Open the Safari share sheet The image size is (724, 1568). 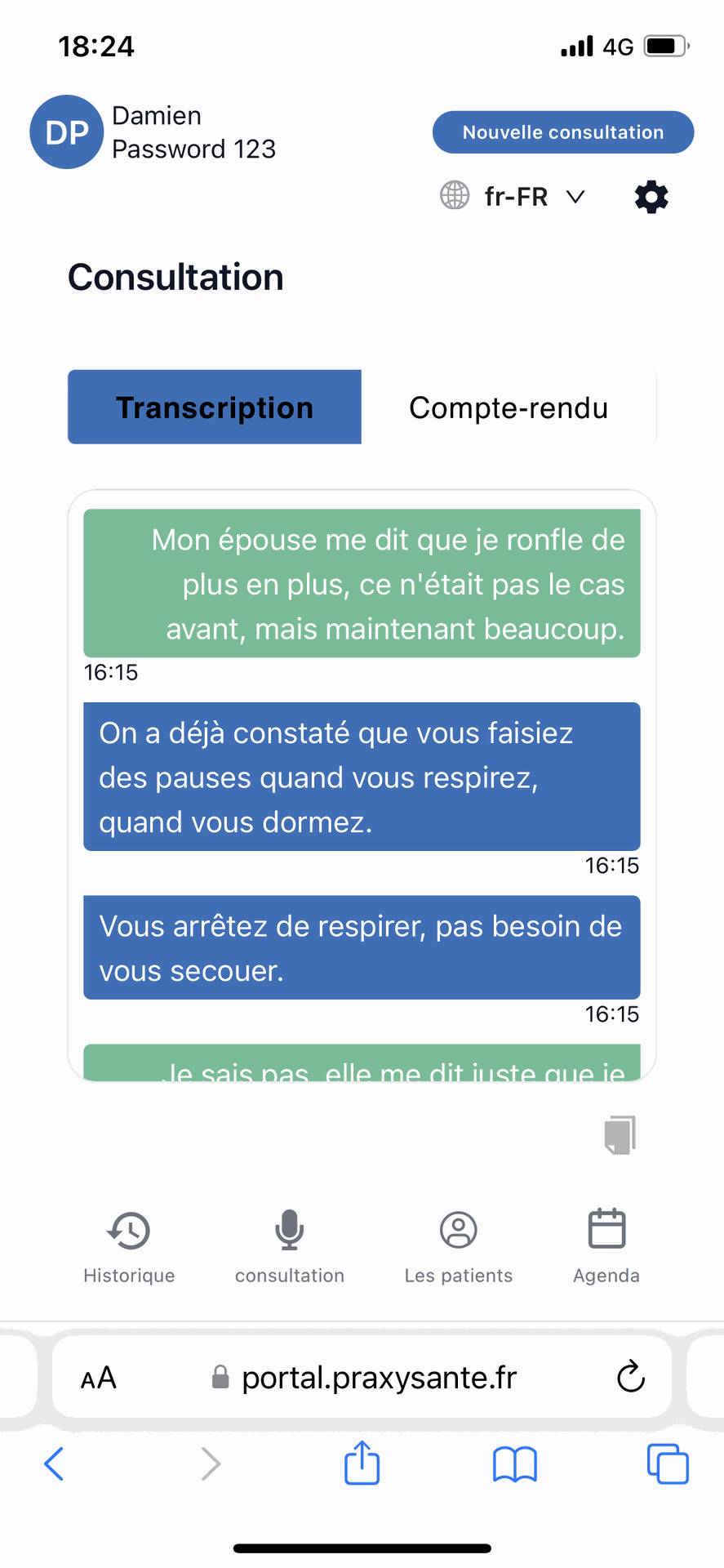click(x=361, y=1463)
